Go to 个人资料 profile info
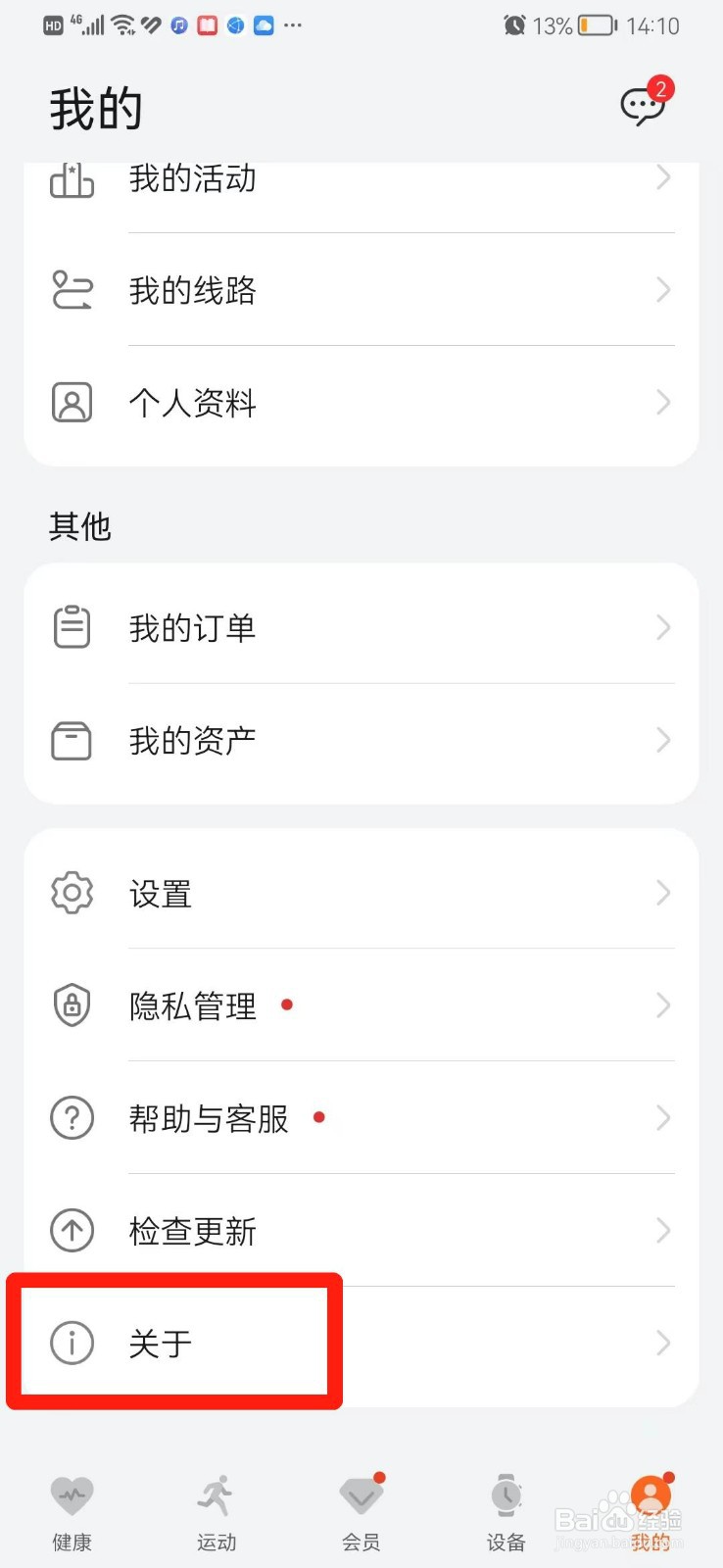The height and width of the screenshot is (1568, 723). (361, 403)
